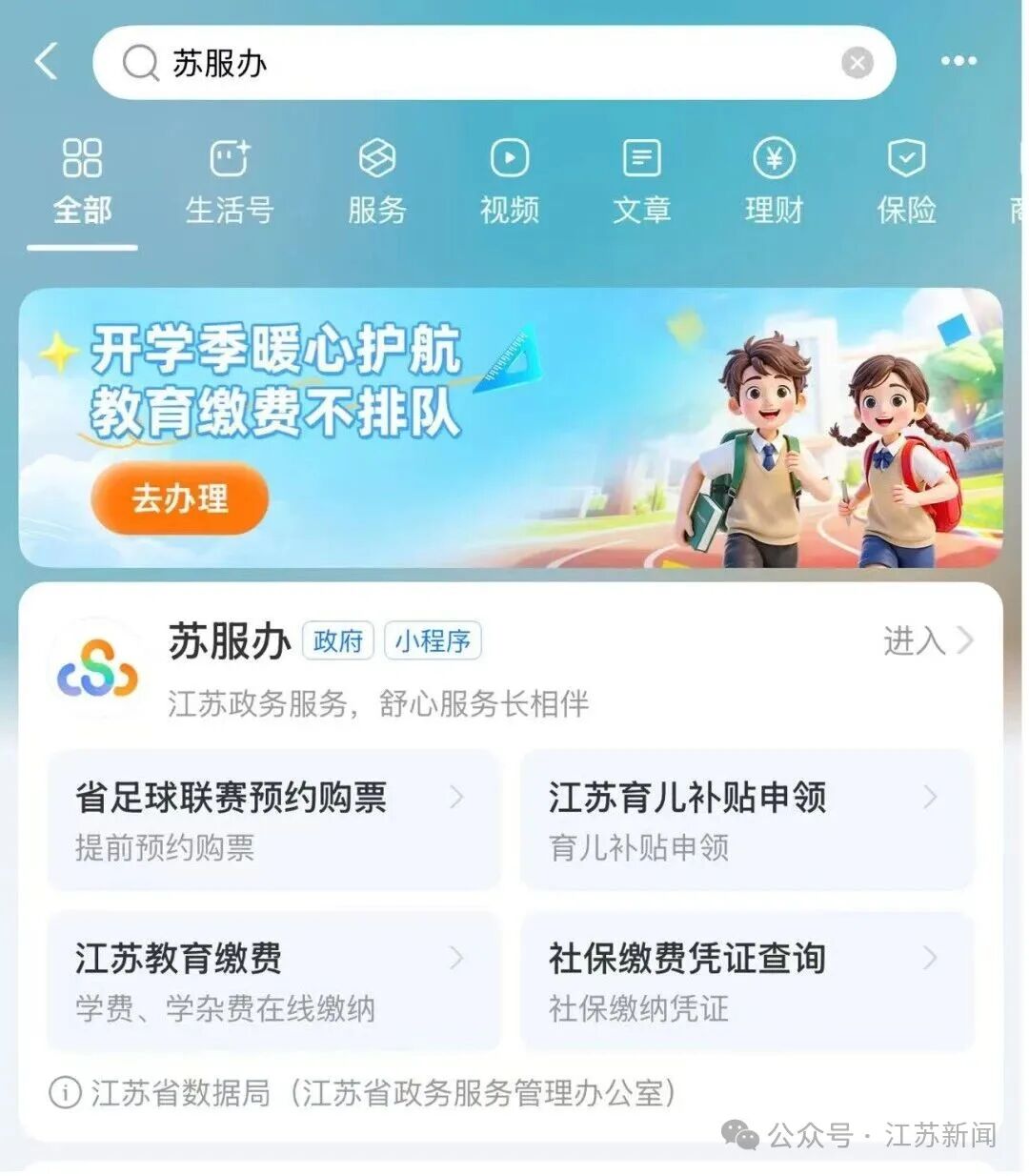This screenshot has height=1176, width=1029.
Task: Switch to the 理财 tab
Action: (x=774, y=183)
